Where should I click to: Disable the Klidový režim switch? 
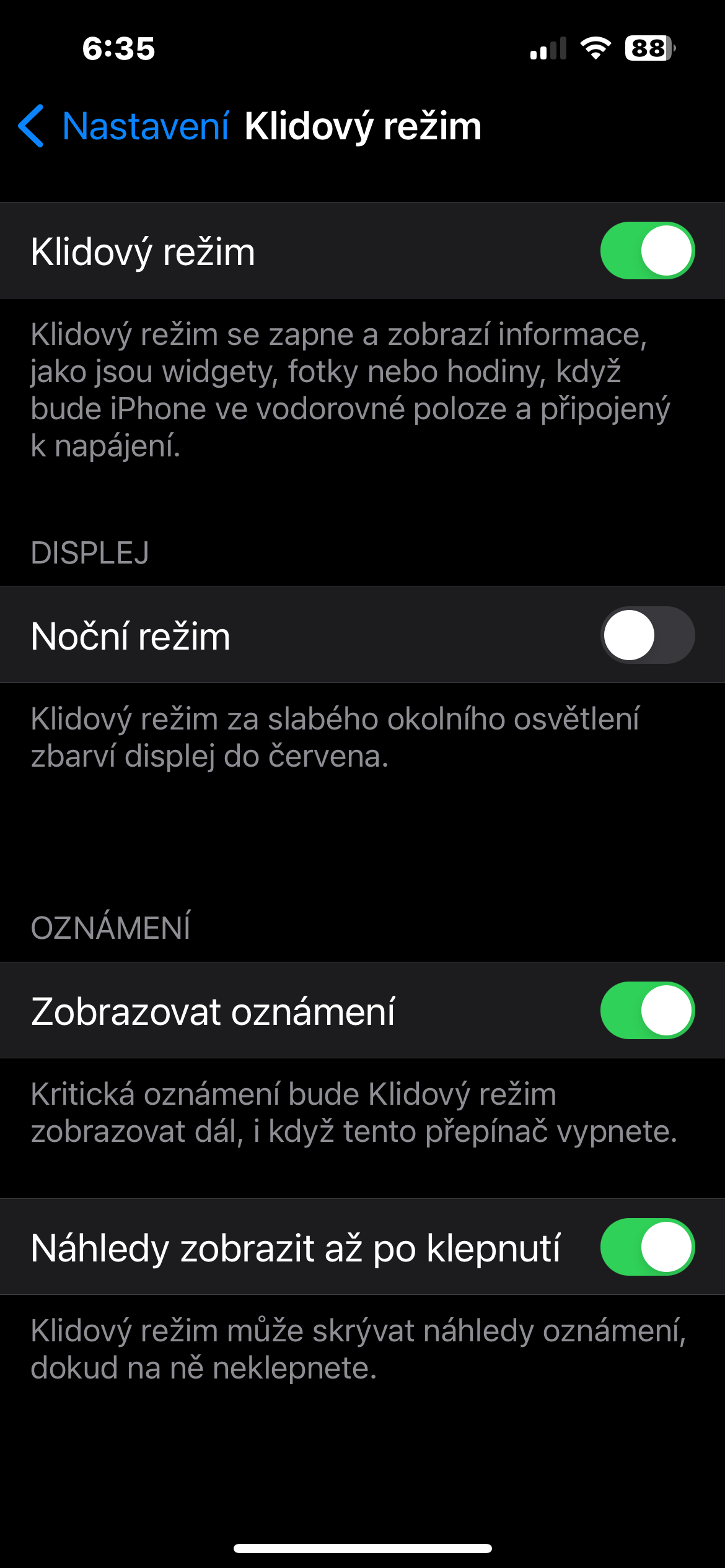(647, 251)
